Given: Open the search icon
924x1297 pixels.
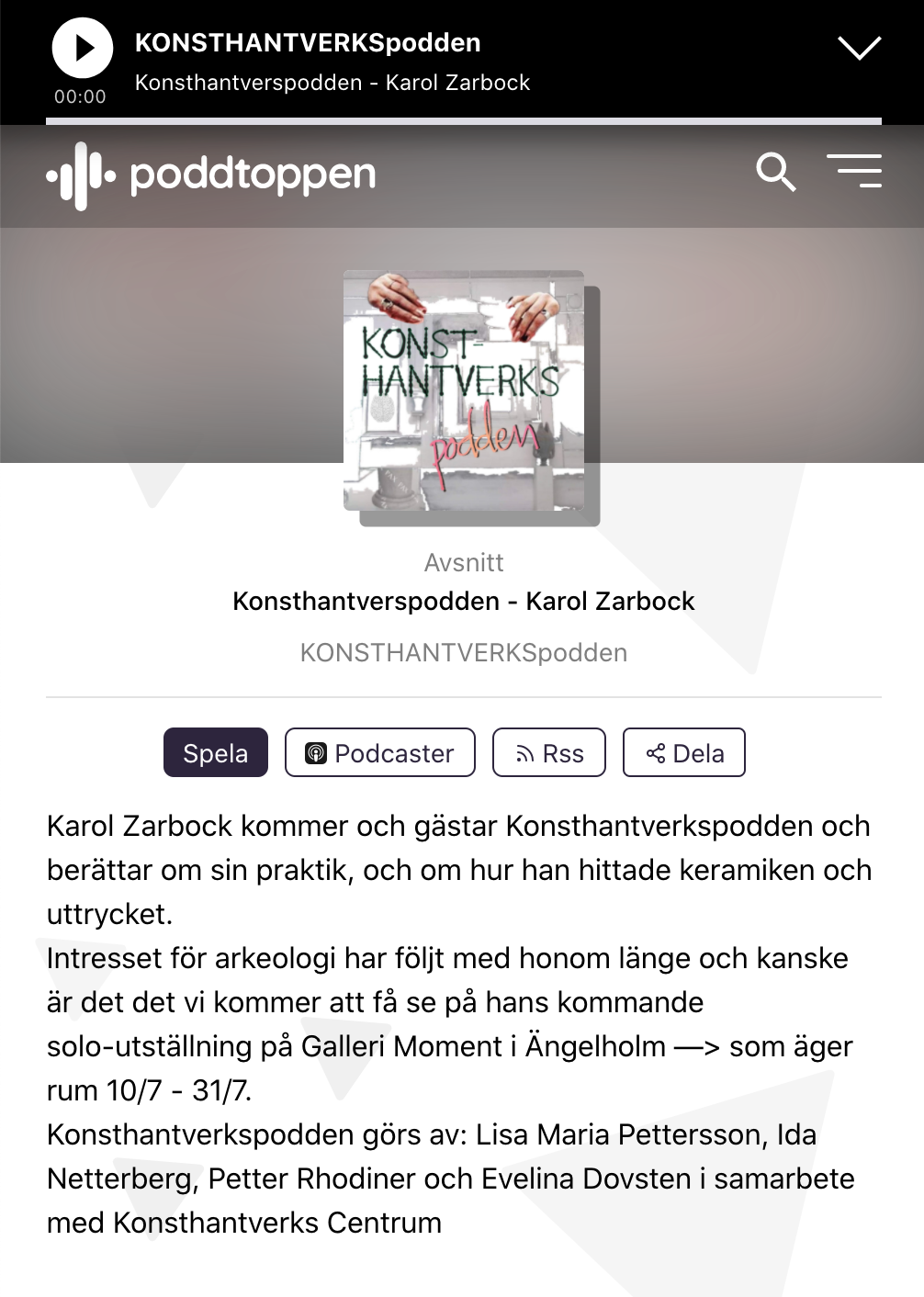Looking at the screenshot, I should pyautogui.click(x=775, y=172).
